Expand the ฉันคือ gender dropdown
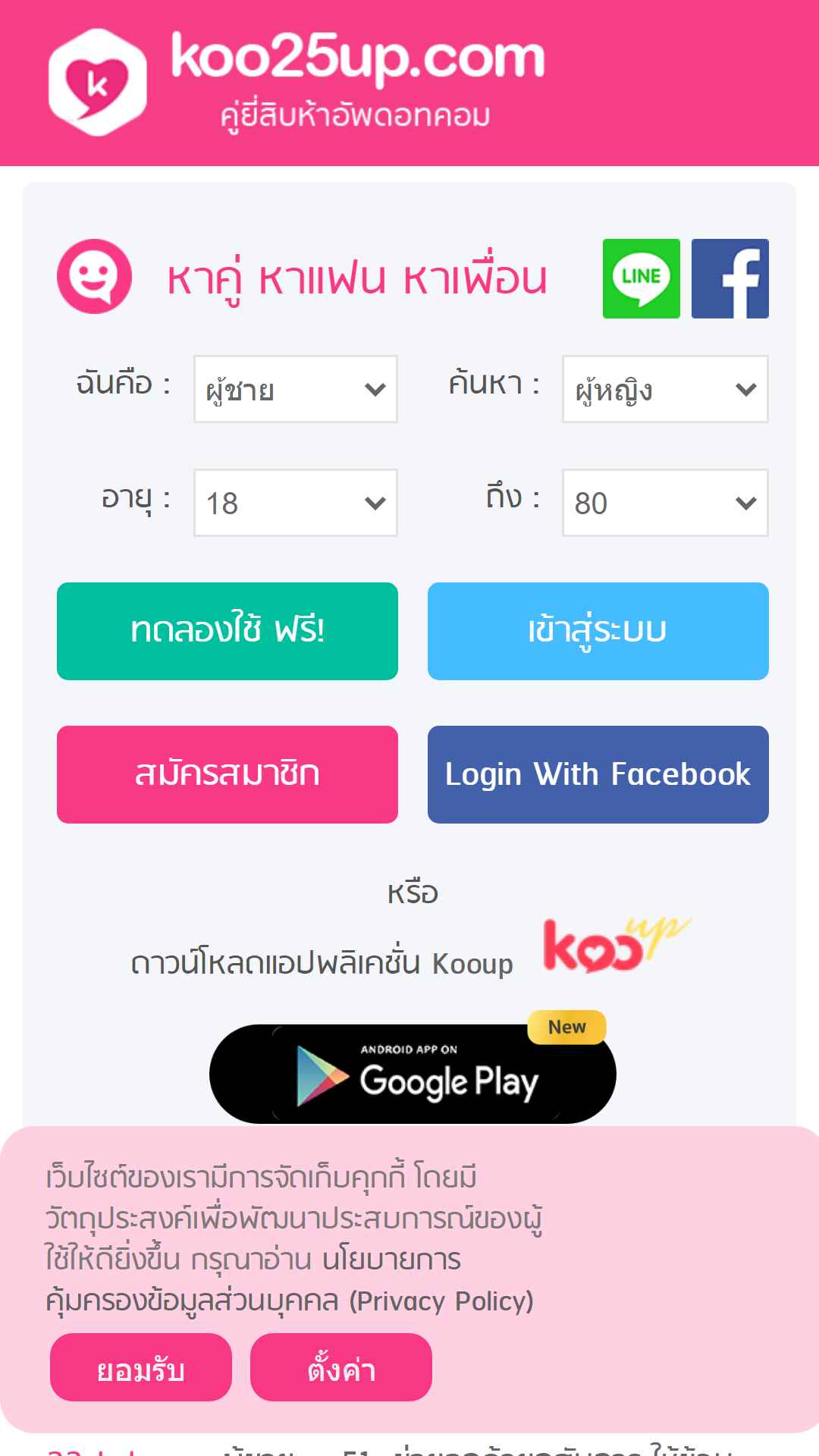Screen dimensions: 819x1456 click(x=296, y=389)
